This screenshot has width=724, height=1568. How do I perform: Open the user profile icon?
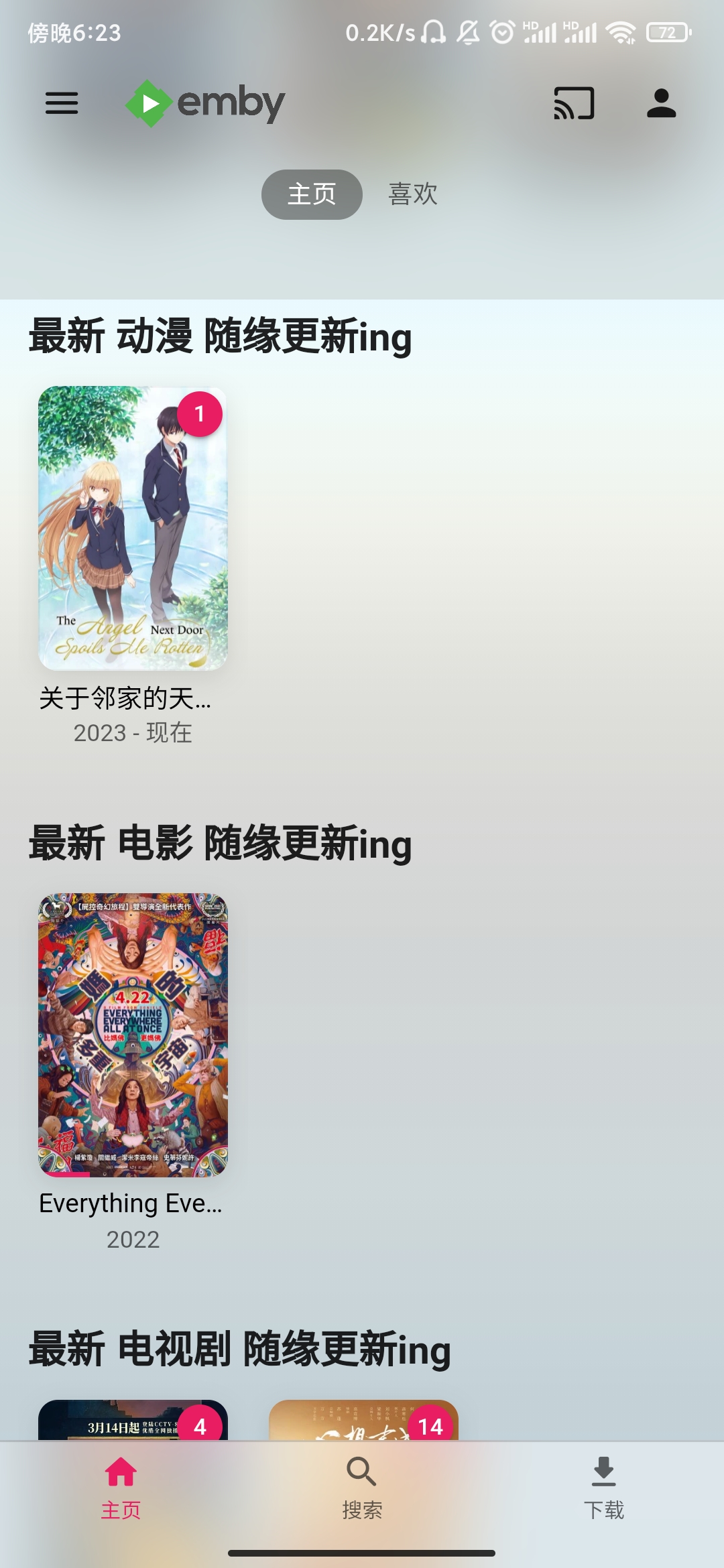[661, 104]
